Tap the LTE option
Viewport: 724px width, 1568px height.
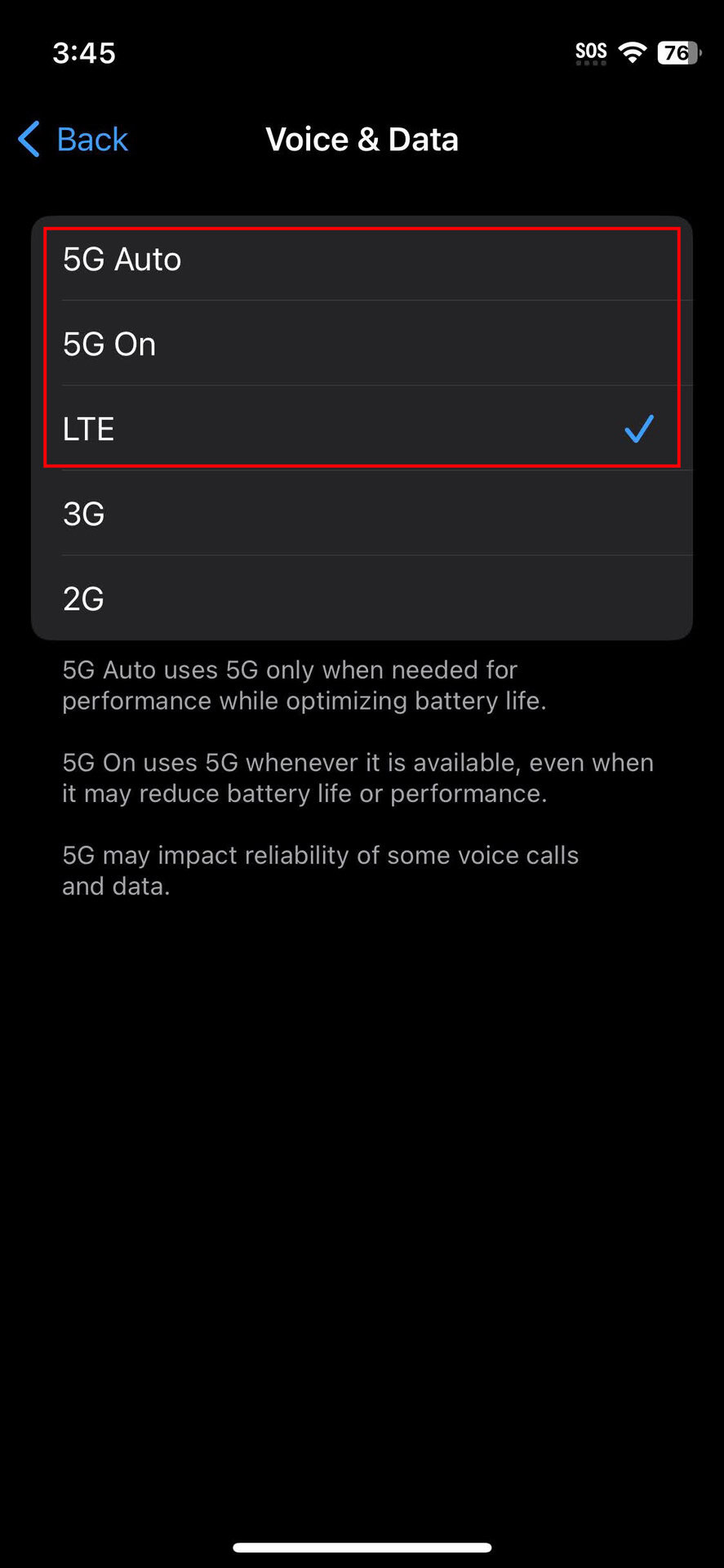tap(362, 429)
